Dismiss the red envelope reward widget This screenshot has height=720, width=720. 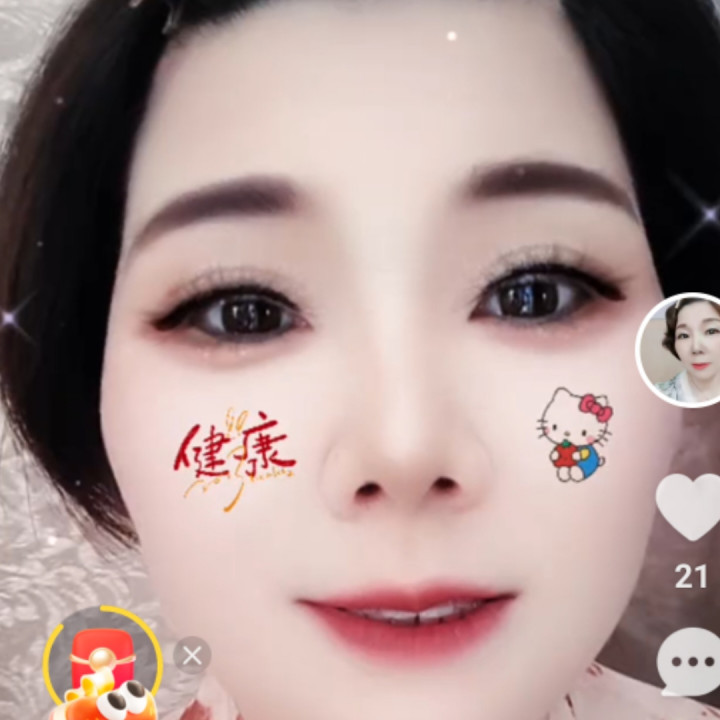192,656
